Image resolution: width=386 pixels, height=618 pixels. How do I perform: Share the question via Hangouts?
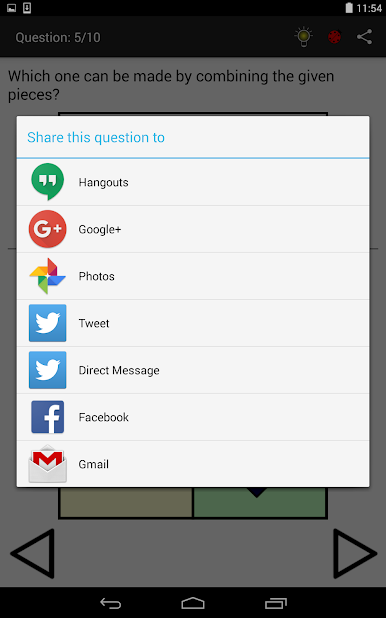tap(193, 182)
